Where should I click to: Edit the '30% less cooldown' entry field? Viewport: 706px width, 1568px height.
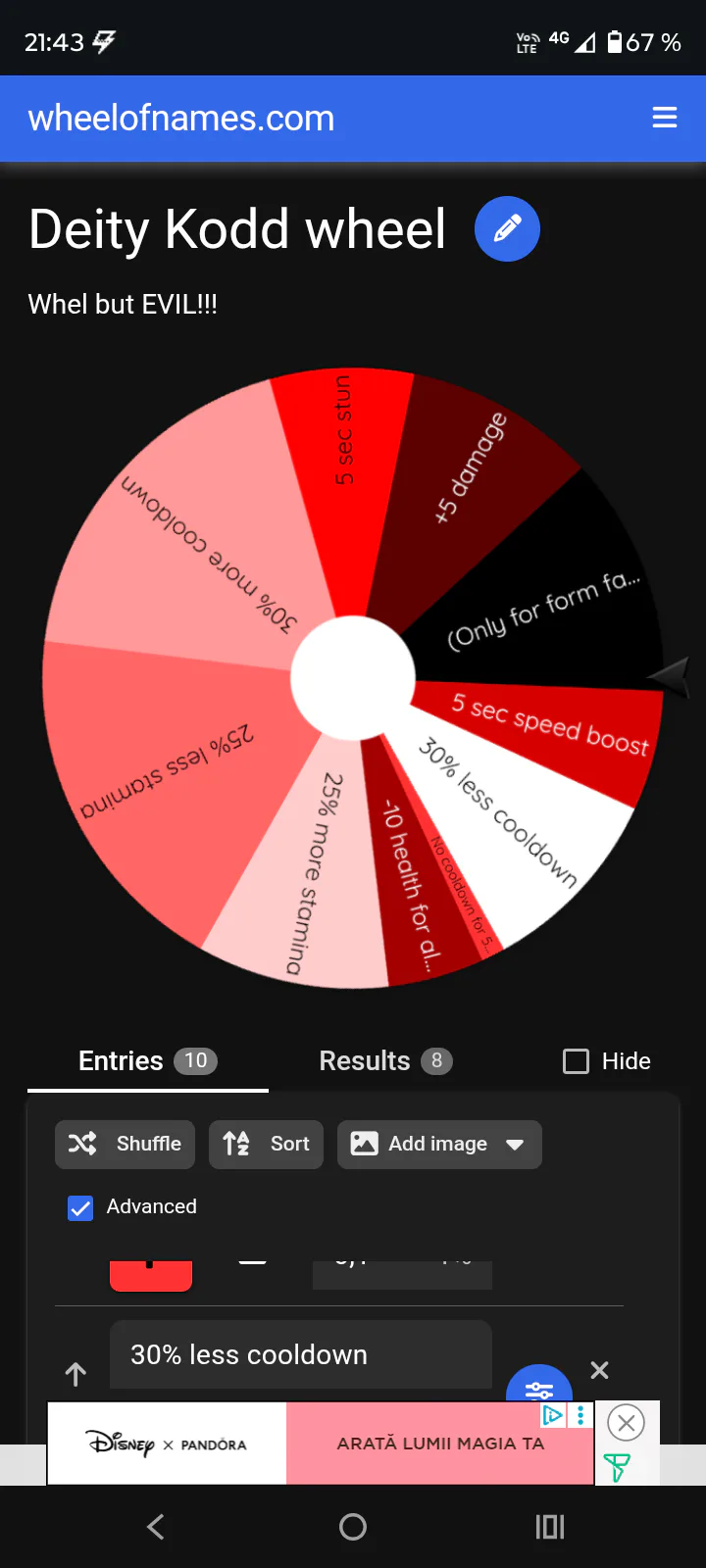[x=300, y=1354]
